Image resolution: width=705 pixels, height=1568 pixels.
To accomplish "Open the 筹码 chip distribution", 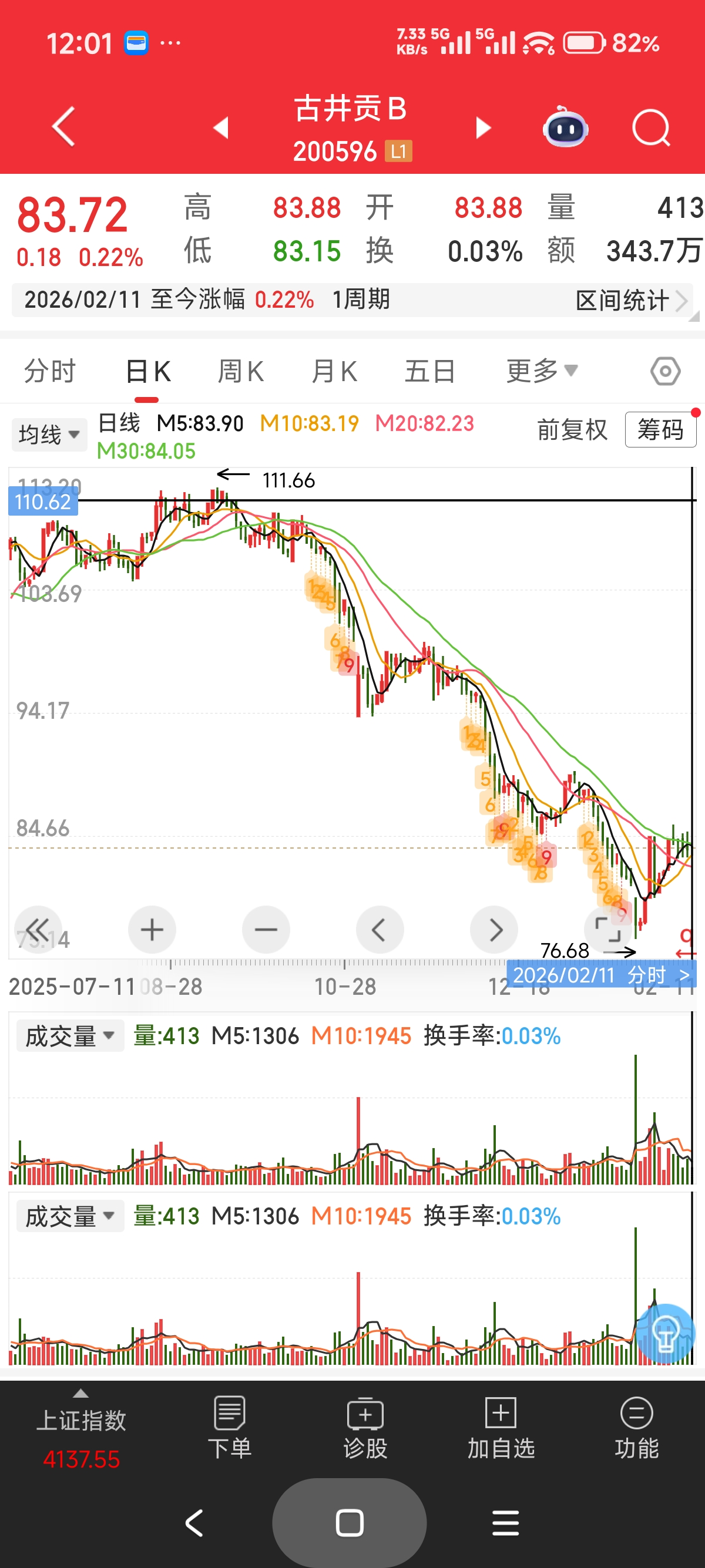I will [660, 430].
